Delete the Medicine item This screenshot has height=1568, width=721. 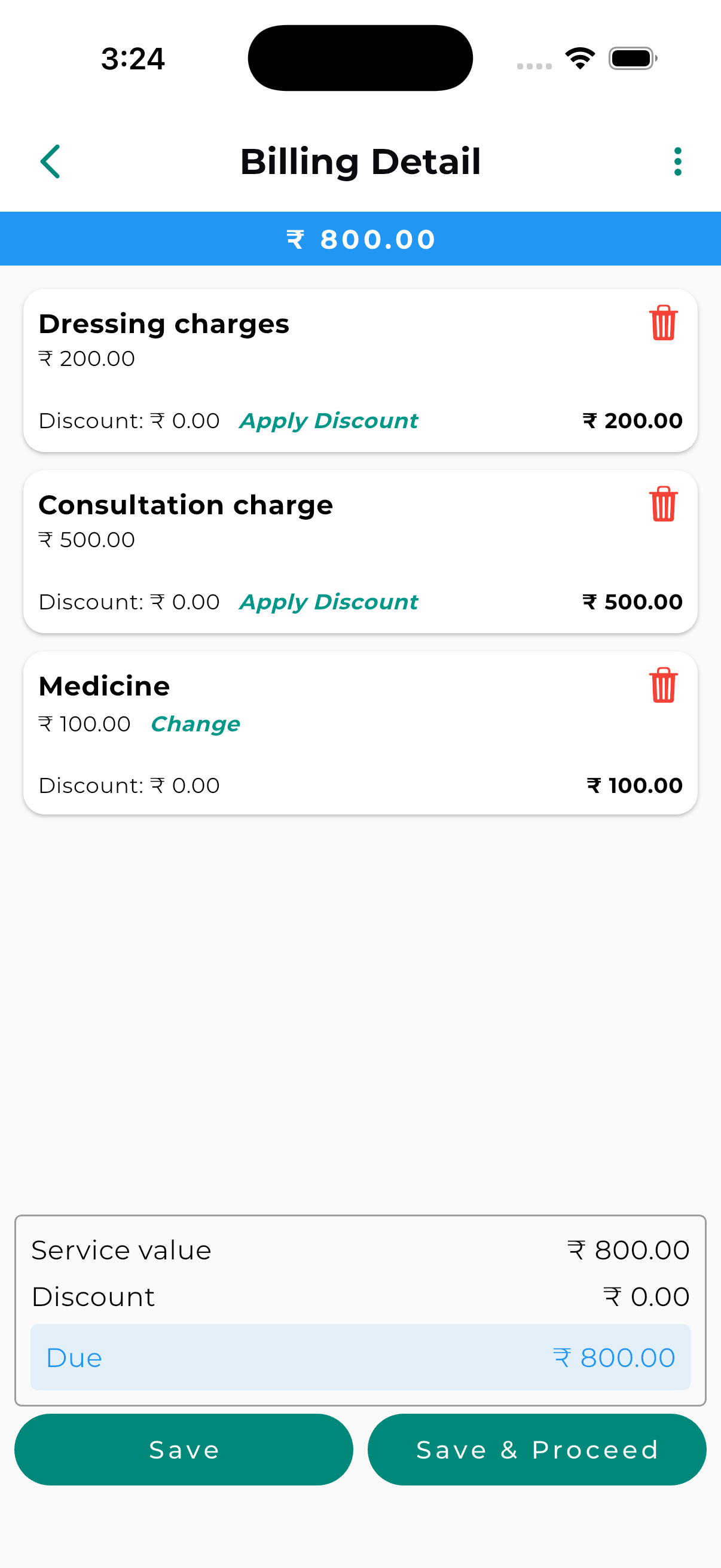tap(662, 684)
